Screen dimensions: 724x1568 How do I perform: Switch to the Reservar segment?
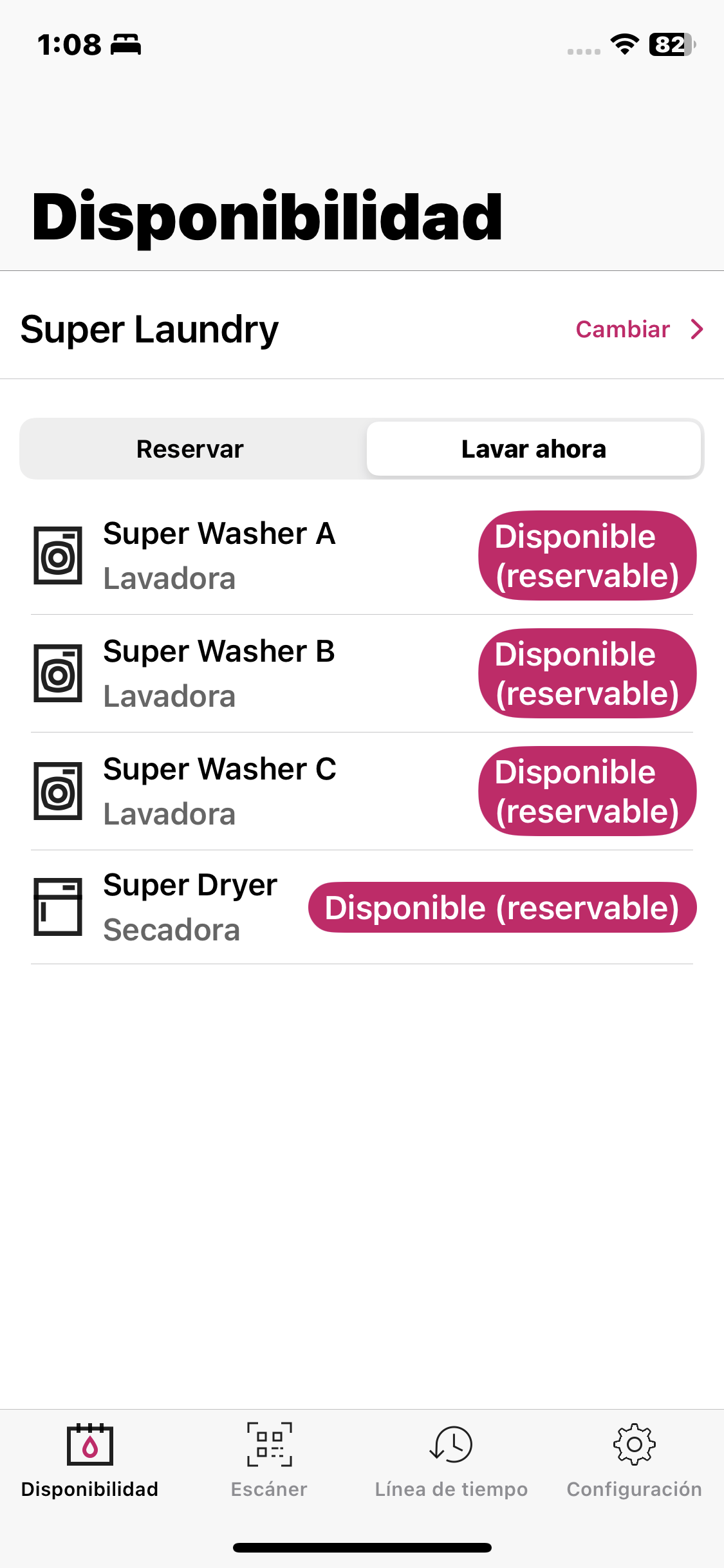(x=190, y=449)
